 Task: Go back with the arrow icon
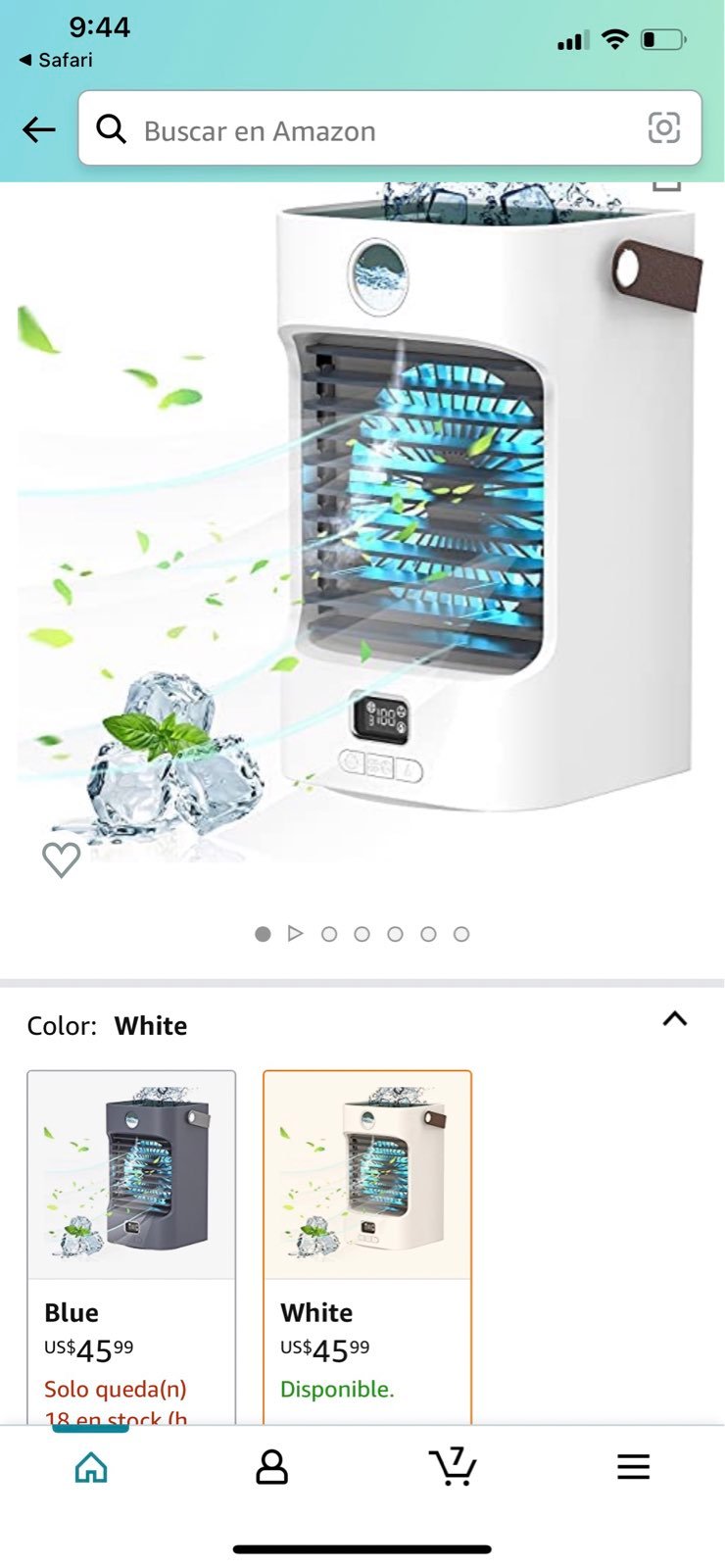(39, 129)
